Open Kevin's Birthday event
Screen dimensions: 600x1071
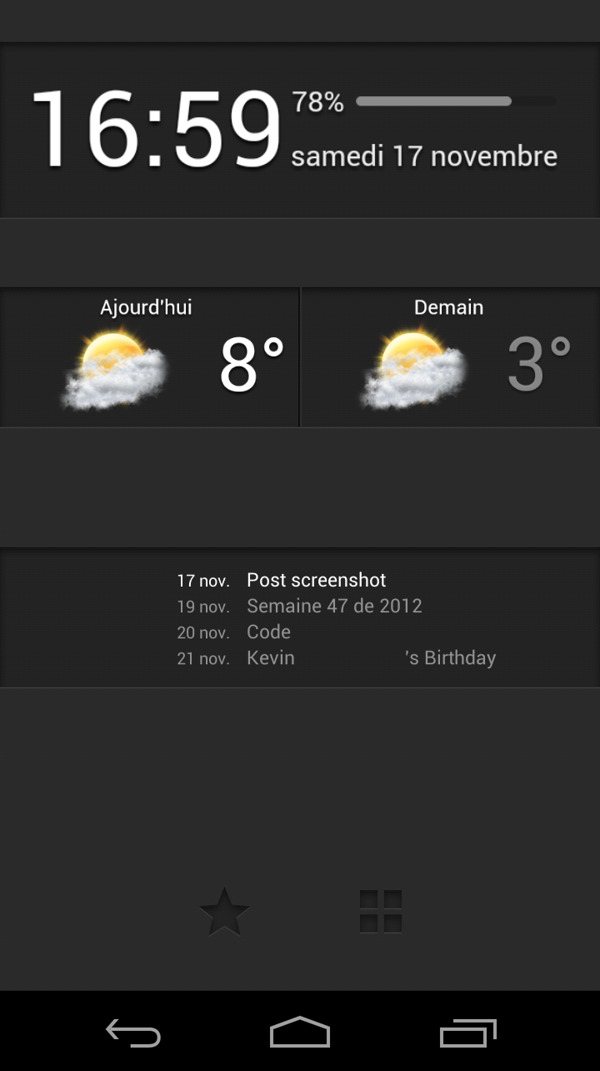coord(370,658)
